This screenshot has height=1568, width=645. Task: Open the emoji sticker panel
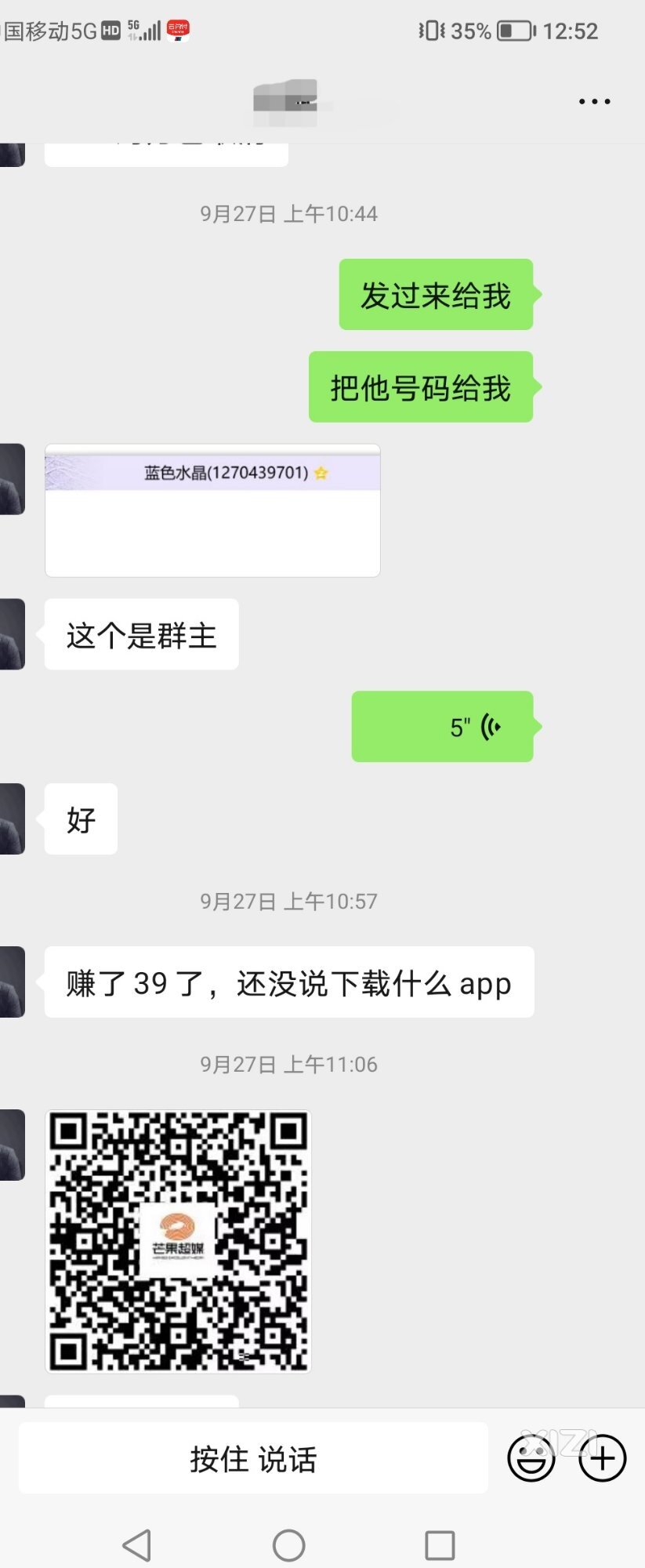tap(531, 1458)
